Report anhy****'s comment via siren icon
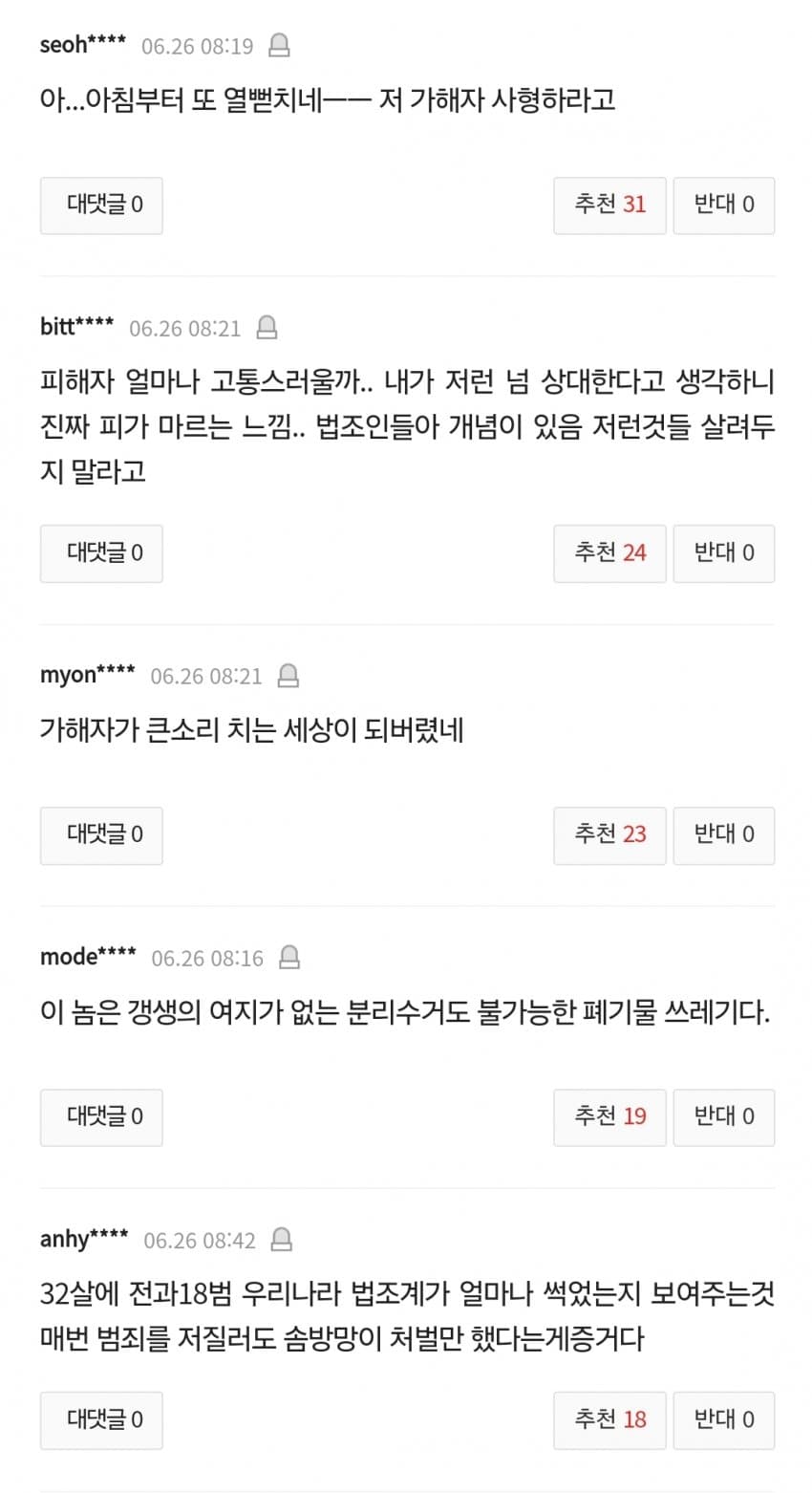 (x=281, y=1240)
